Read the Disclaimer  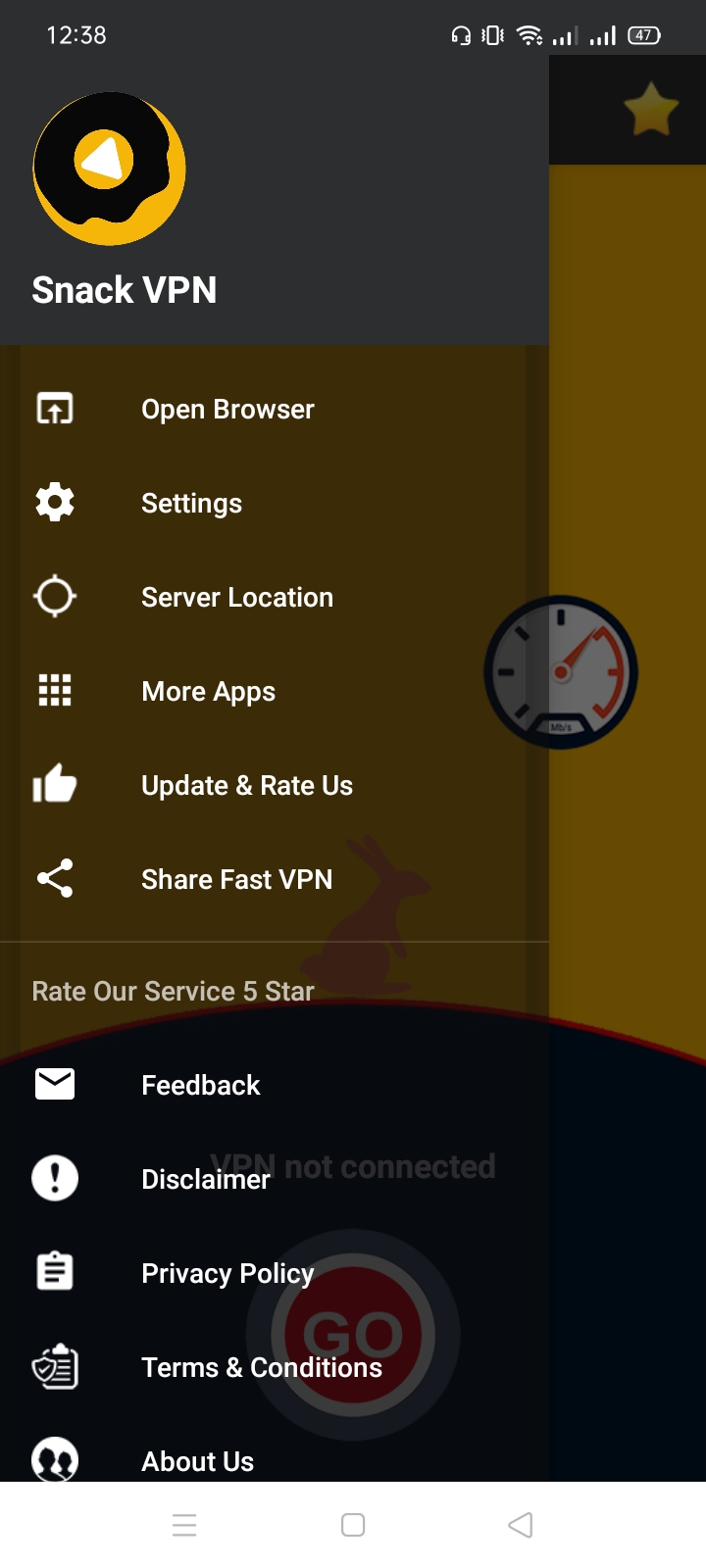[x=205, y=1179]
